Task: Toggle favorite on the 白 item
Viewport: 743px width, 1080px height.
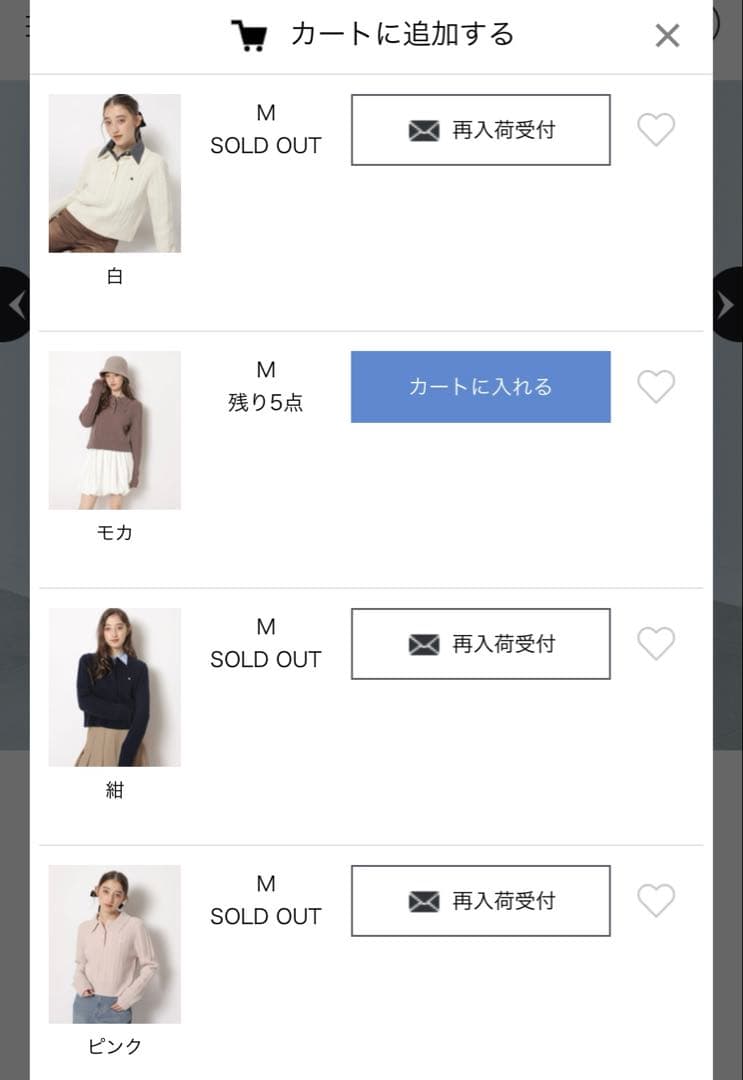Action: point(656,129)
